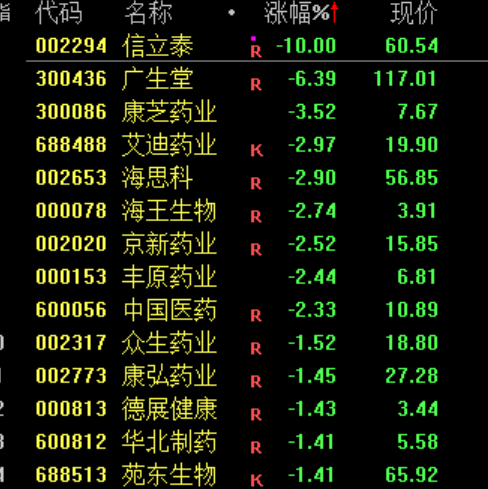Open 丰原药业 000153 quote

244,277
